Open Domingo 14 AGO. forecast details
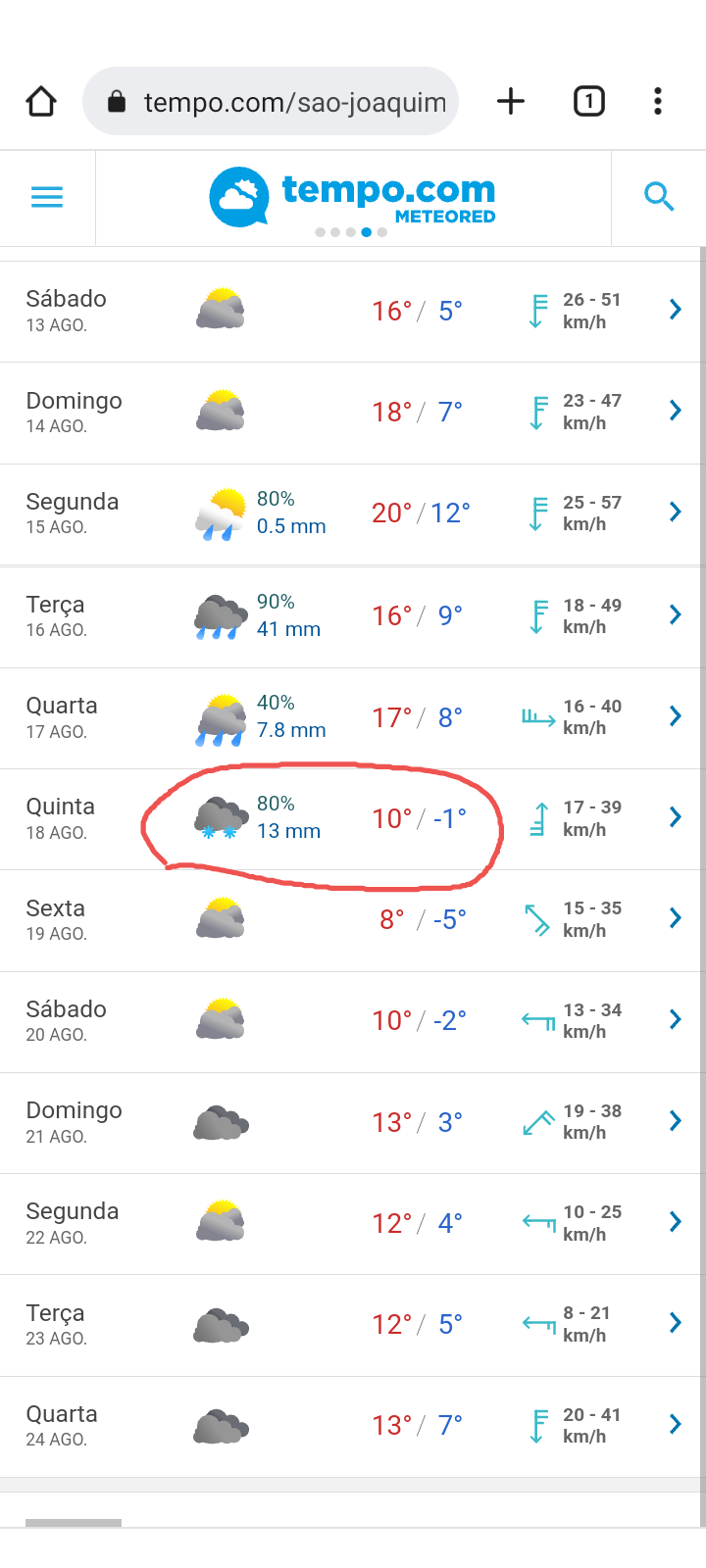Viewport: 706px width, 1568px height. click(x=351, y=413)
